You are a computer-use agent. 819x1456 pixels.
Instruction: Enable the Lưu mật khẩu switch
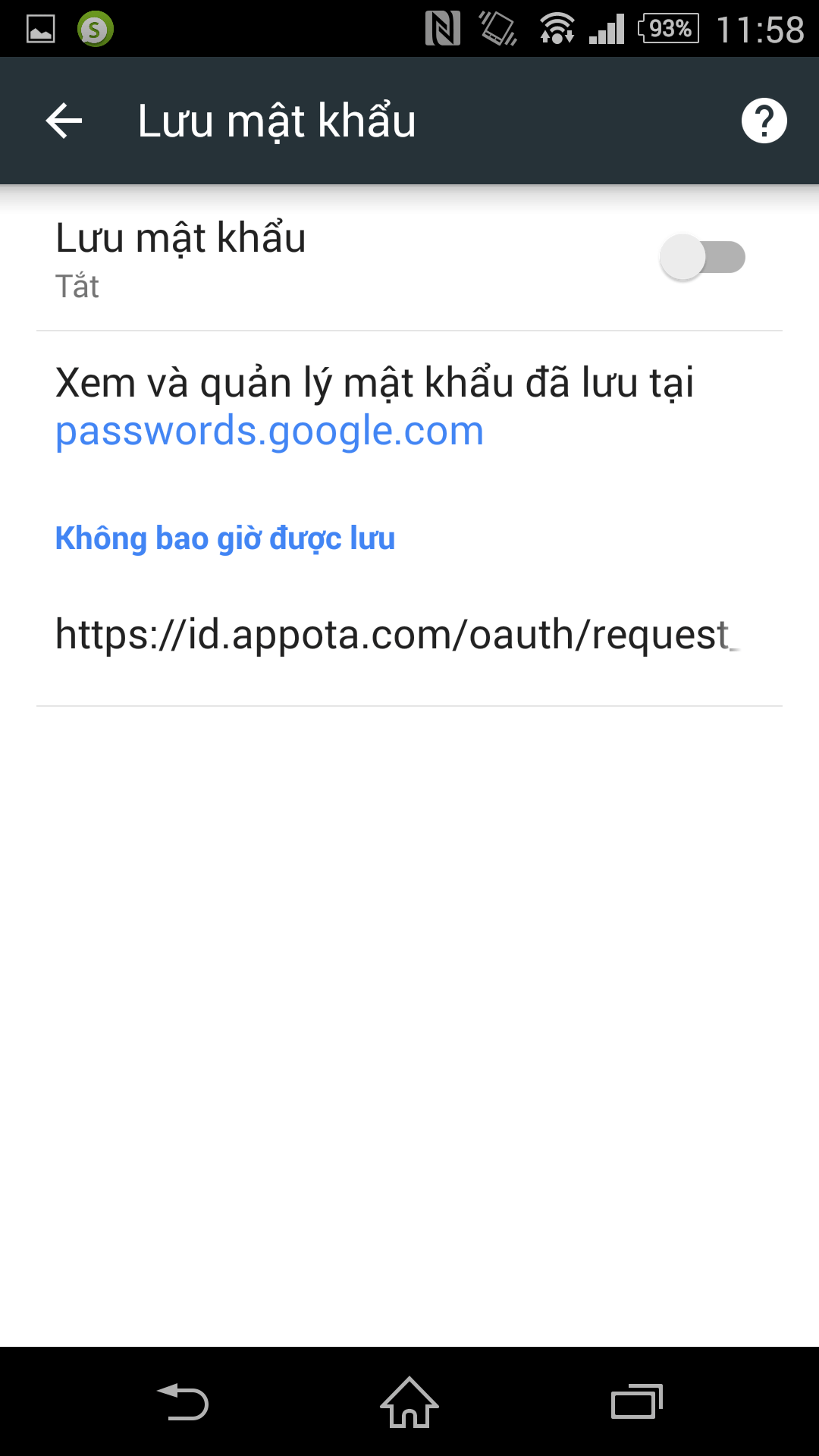pyautogui.click(x=702, y=257)
